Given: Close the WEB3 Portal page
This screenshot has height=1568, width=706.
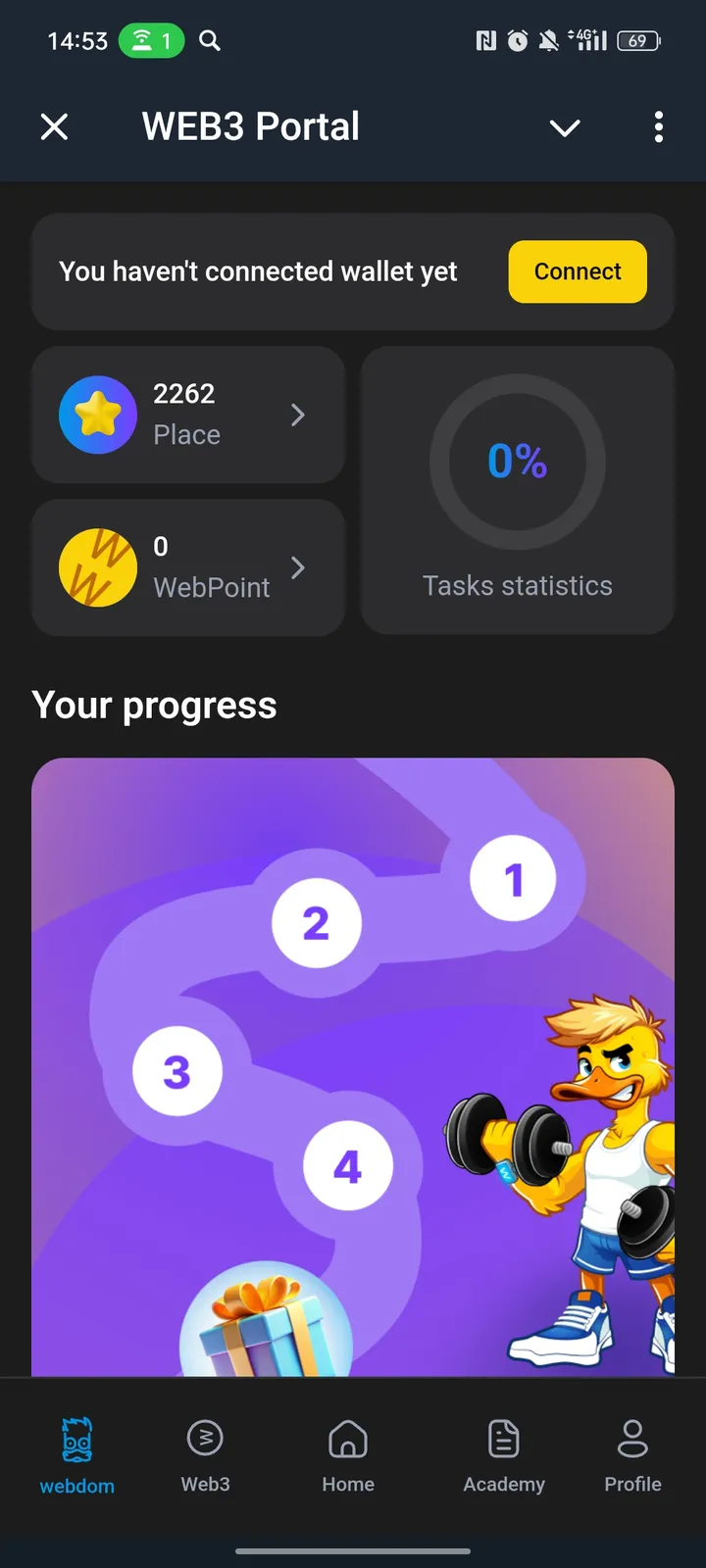Looking at the screenshot, I should pos(55,126).
